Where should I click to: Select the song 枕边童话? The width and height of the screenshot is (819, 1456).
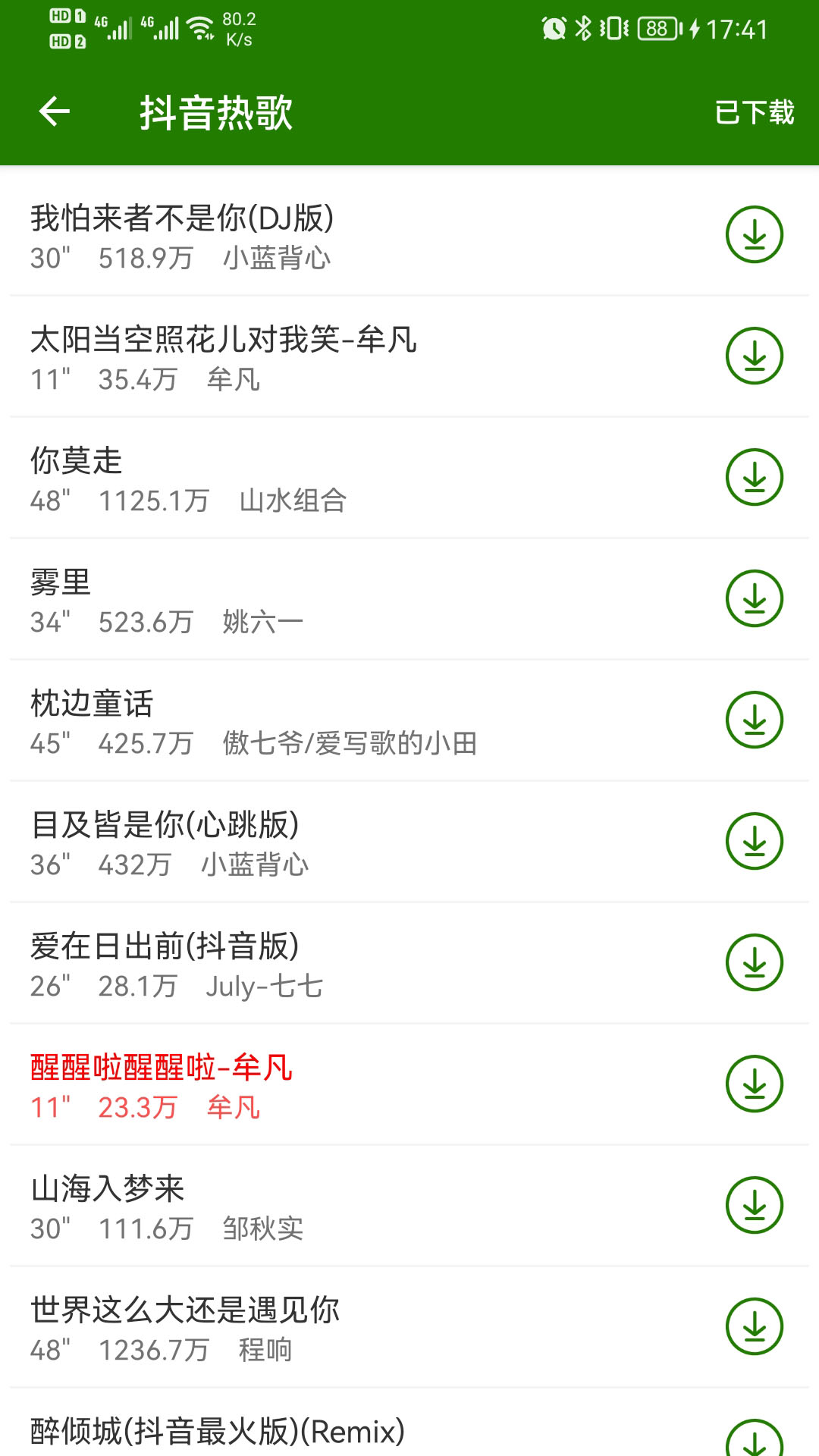pyautogui.click(x=303, y=720)
